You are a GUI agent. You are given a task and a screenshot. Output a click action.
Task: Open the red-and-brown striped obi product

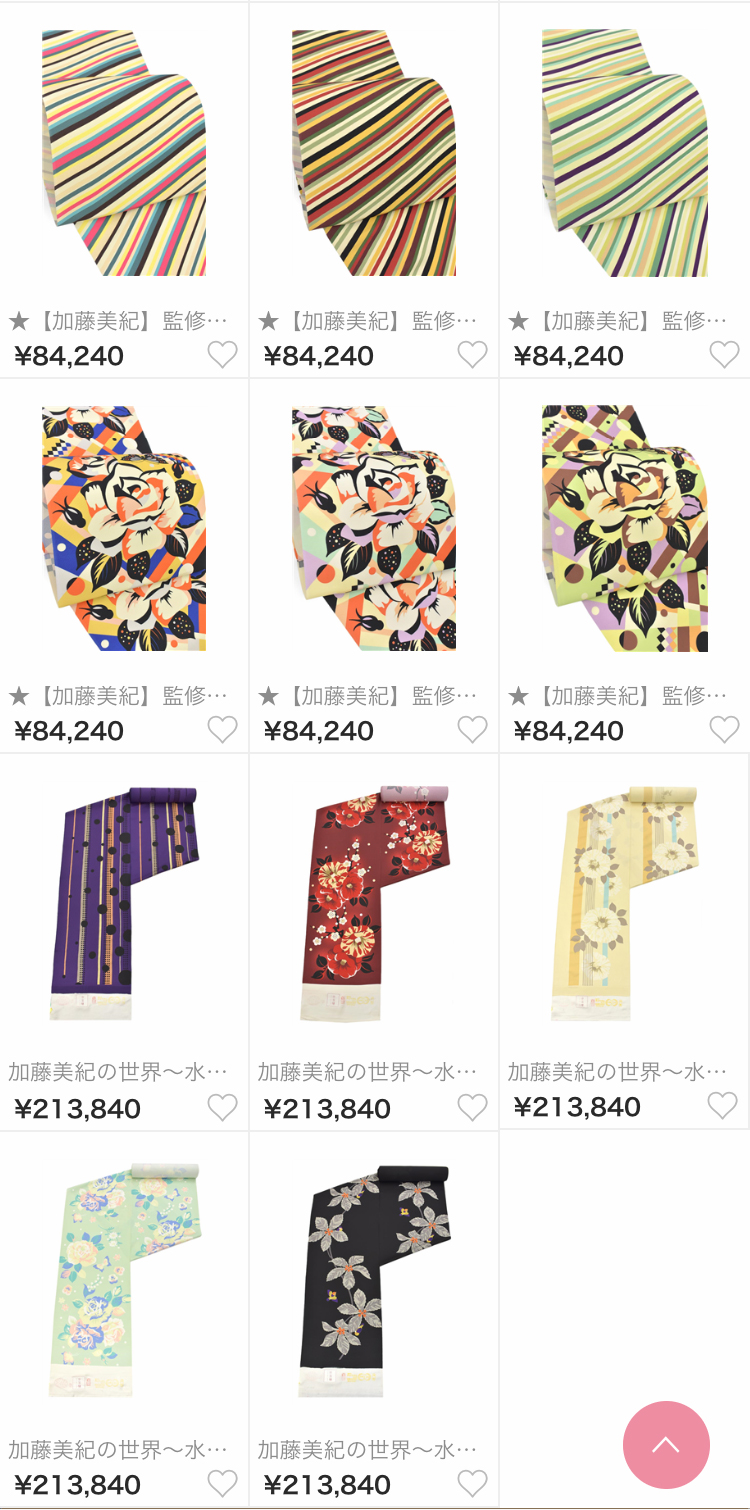click(374, 153)
